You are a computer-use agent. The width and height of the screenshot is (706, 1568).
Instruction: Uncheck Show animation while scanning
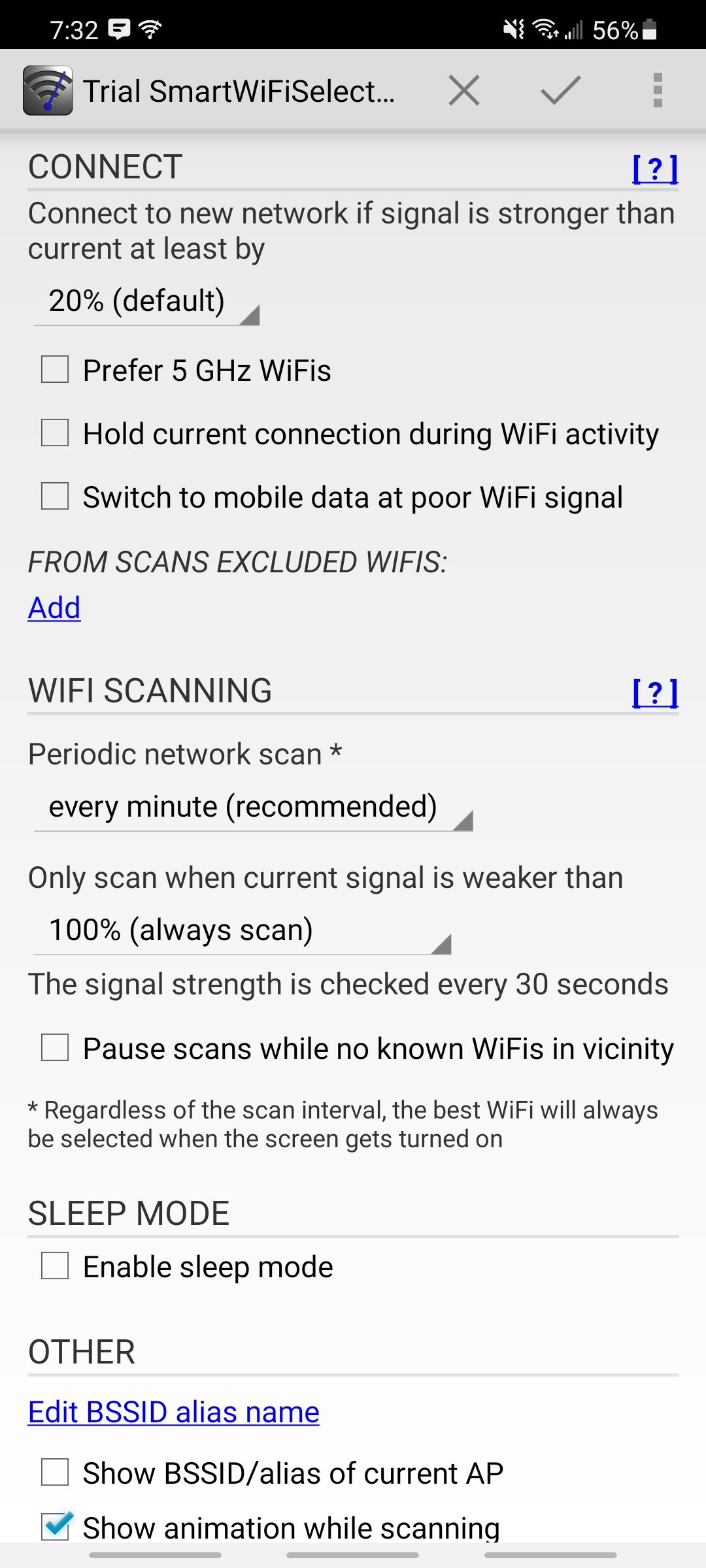click(56, 1527)
